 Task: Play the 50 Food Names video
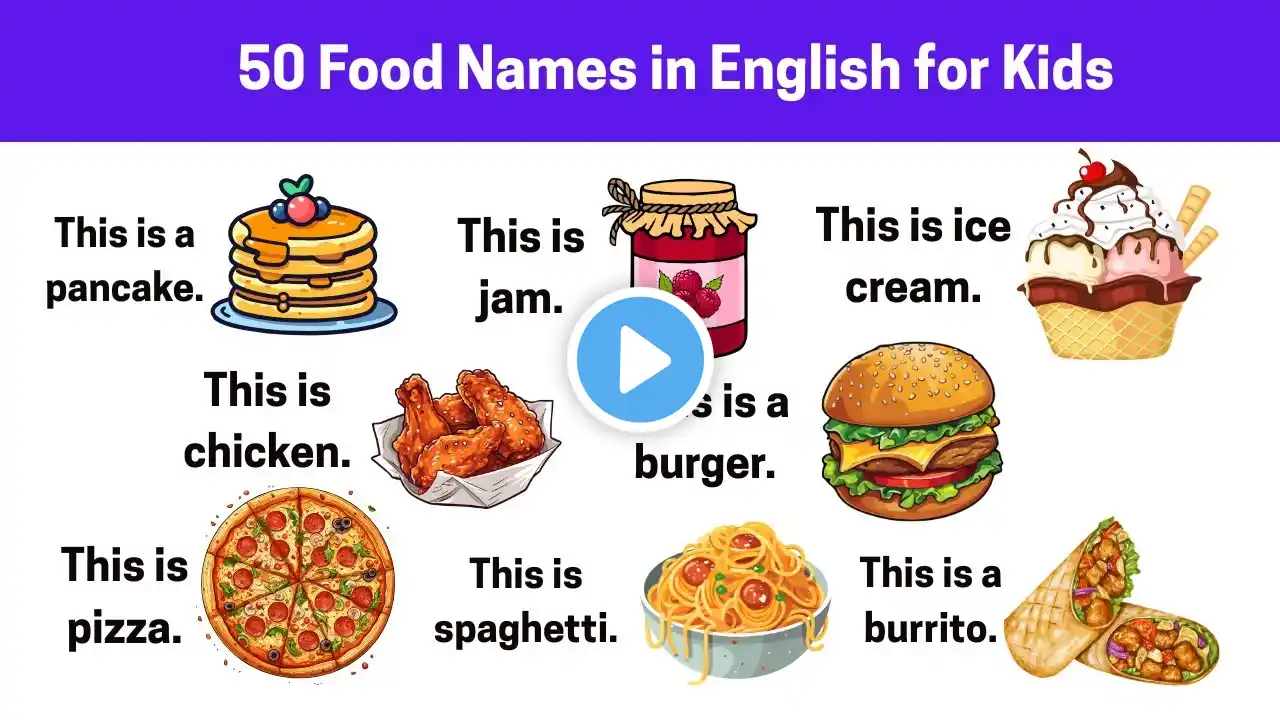coord(640,359)
